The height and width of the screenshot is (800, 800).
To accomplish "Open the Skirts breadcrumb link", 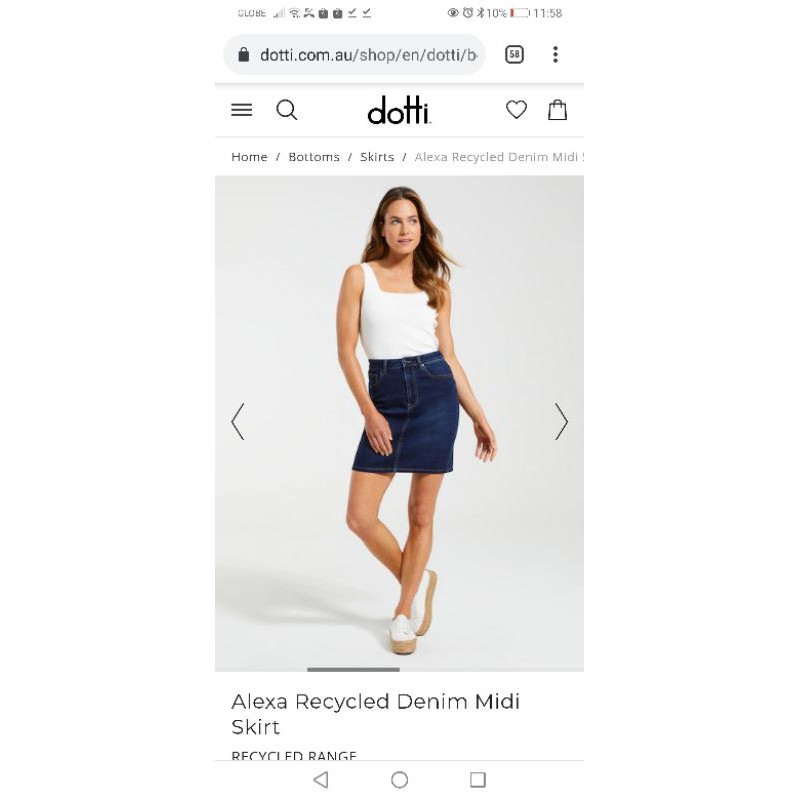I will tap(377, 157).
